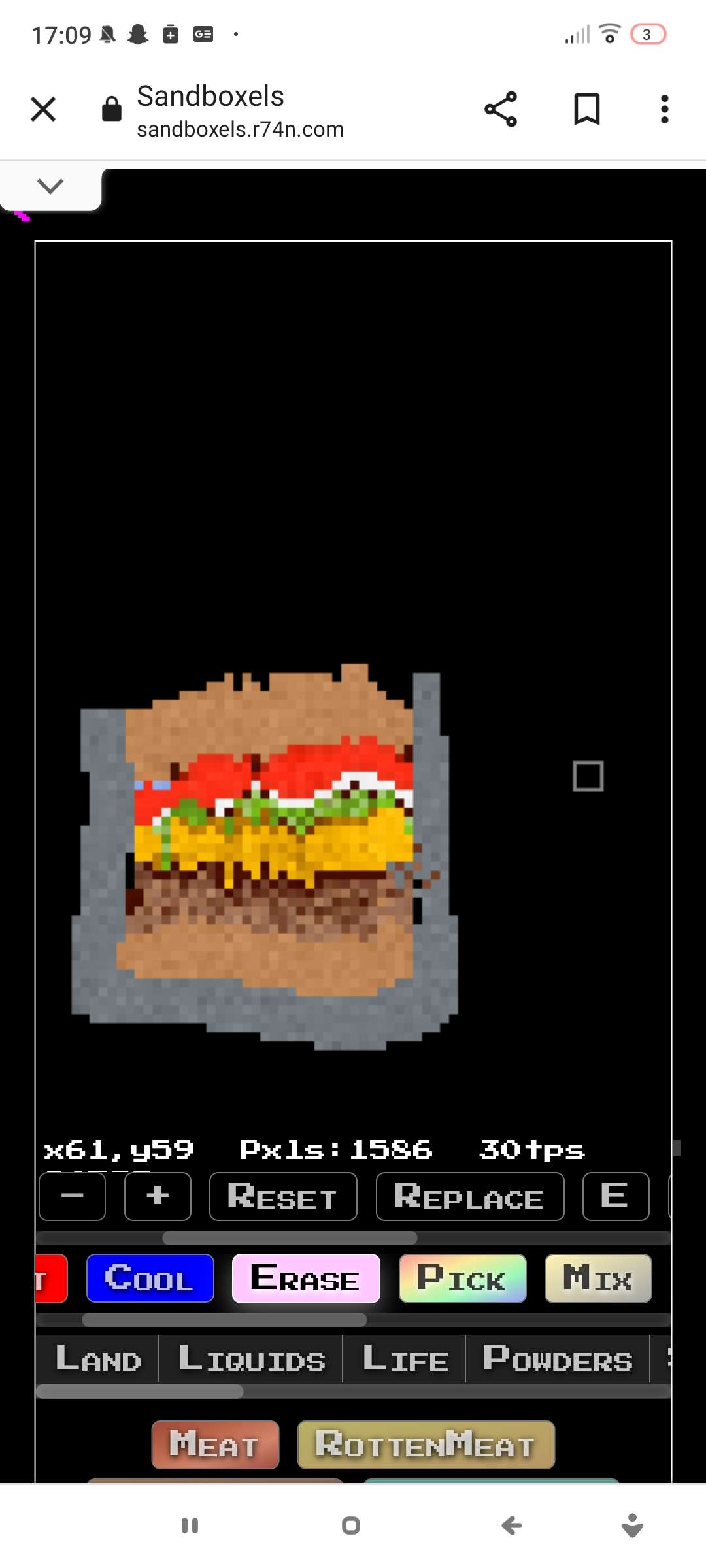The height and width of the screenshot is (1568, 706).
Task: Enable the Pick tool
Action: point(462,1279)
